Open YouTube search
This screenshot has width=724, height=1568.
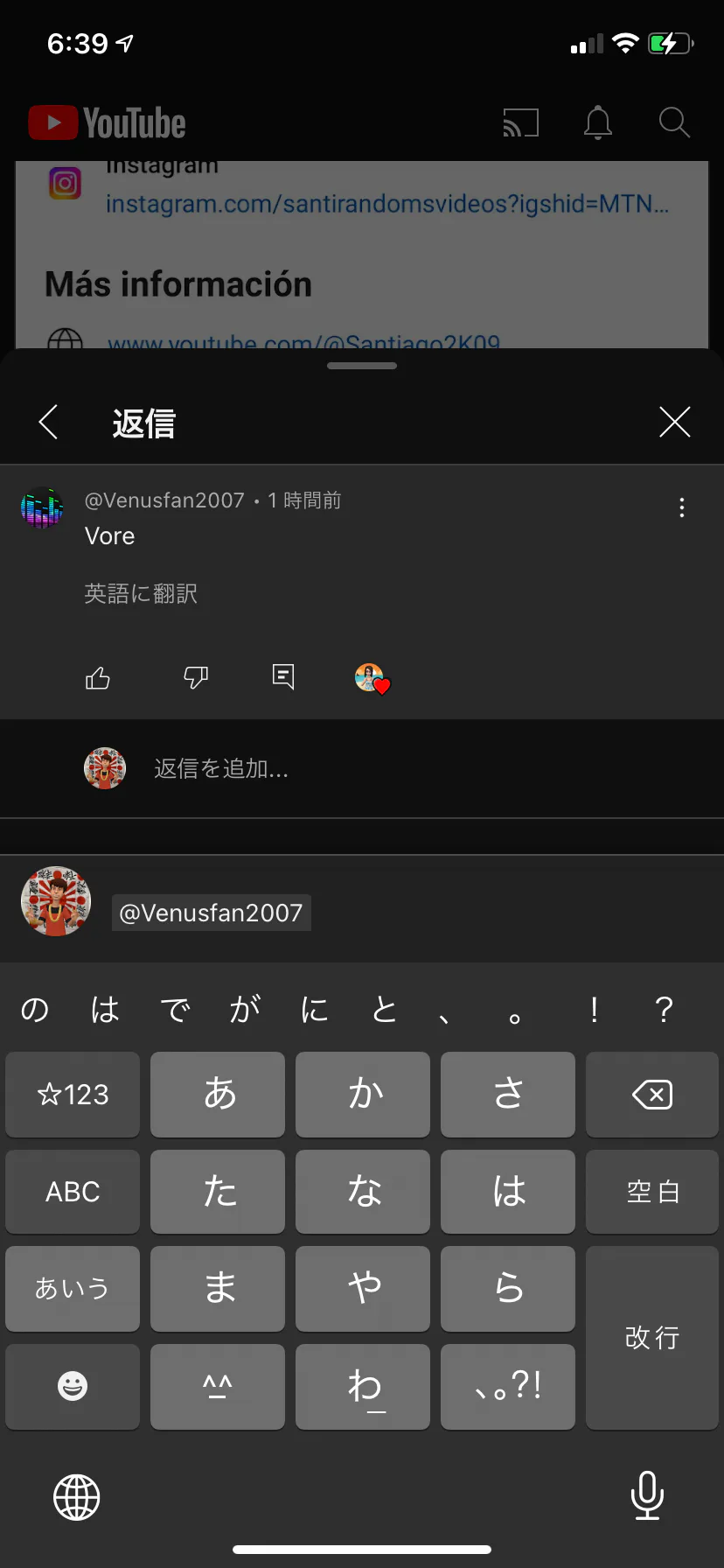point(674,123)
